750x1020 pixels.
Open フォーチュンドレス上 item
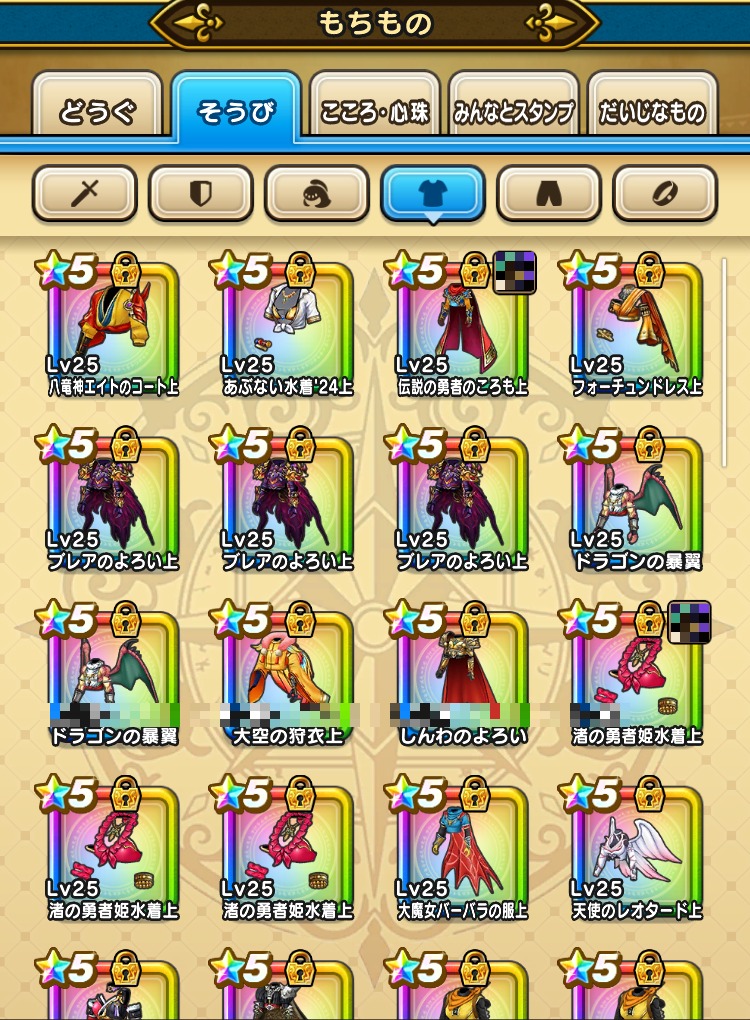(x=636, y=325)
